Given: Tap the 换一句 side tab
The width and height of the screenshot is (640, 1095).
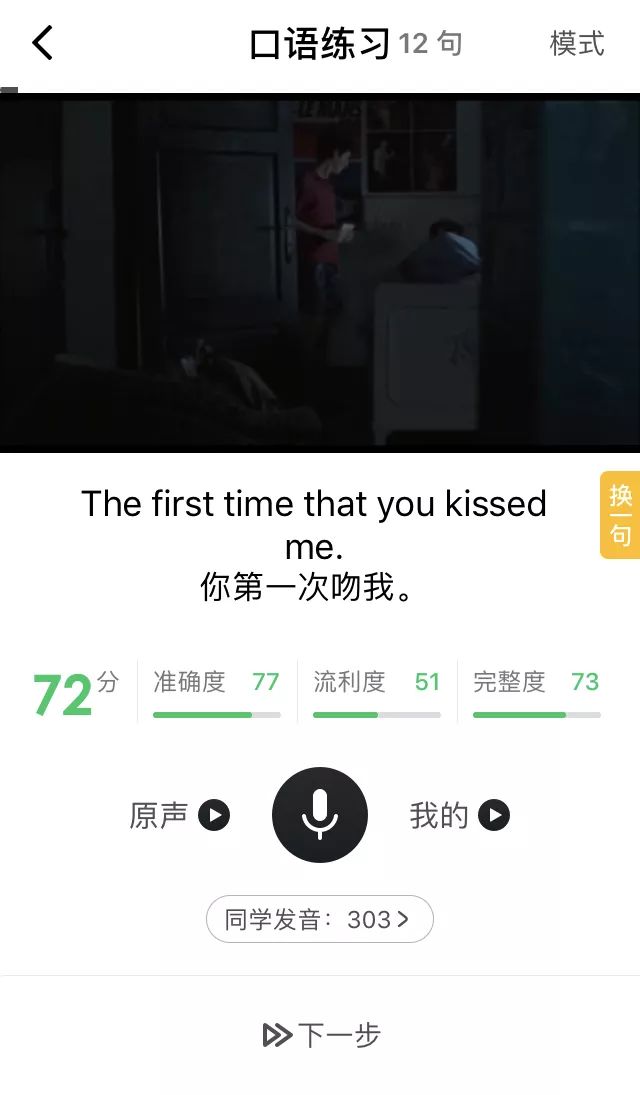Looking at the screenshot, I should (620, 515).
